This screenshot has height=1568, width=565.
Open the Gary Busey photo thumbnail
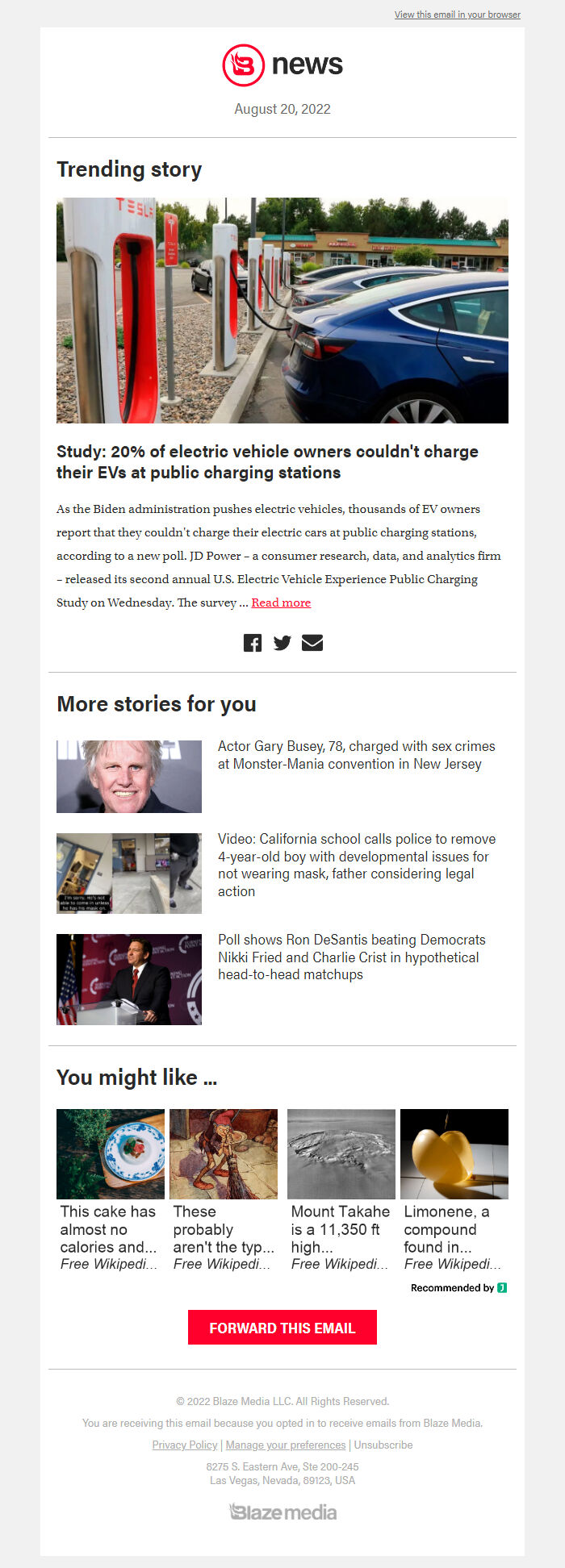(x=129, y=776)
